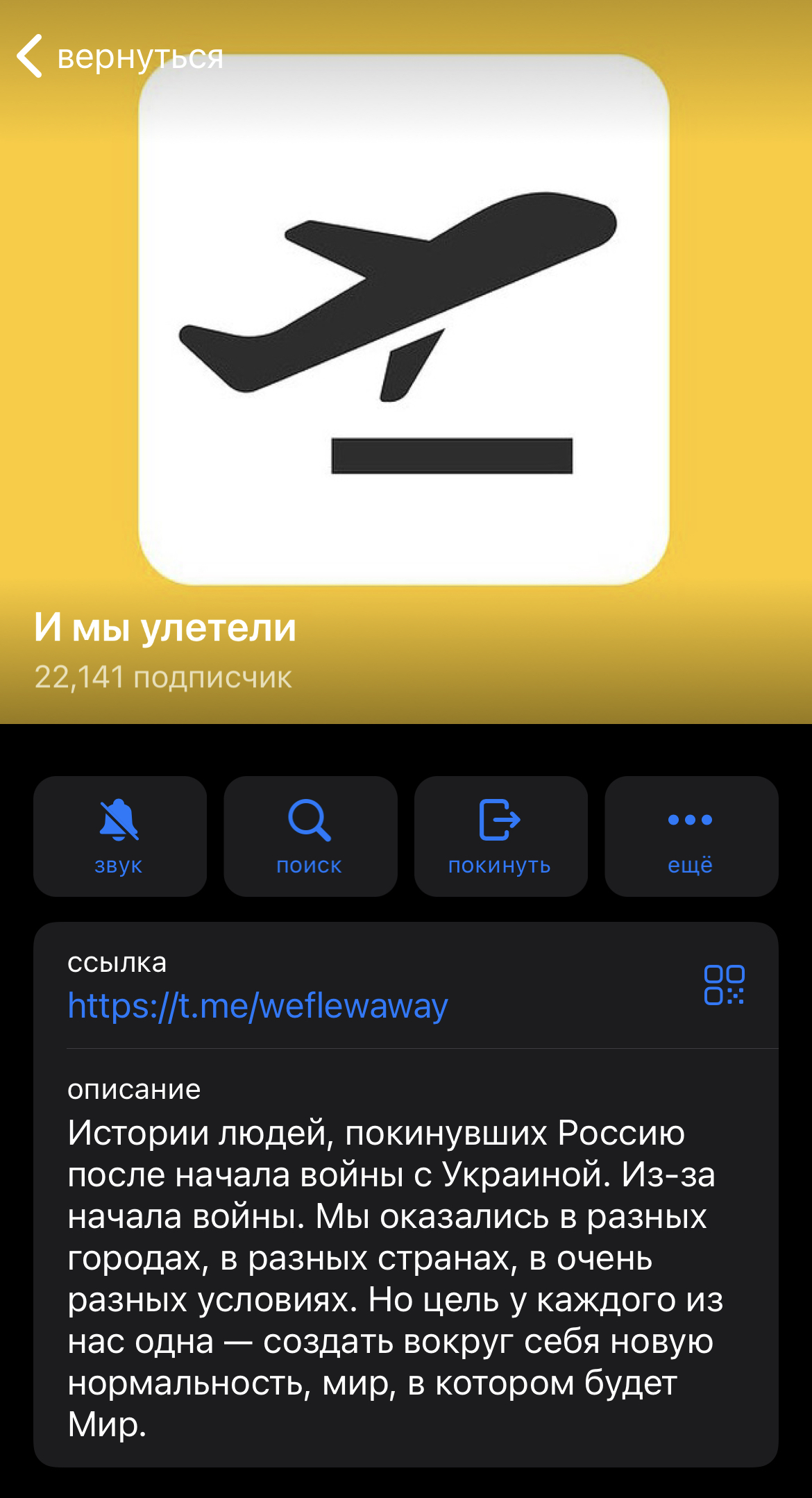Show the channel QR code

point(724,984)
